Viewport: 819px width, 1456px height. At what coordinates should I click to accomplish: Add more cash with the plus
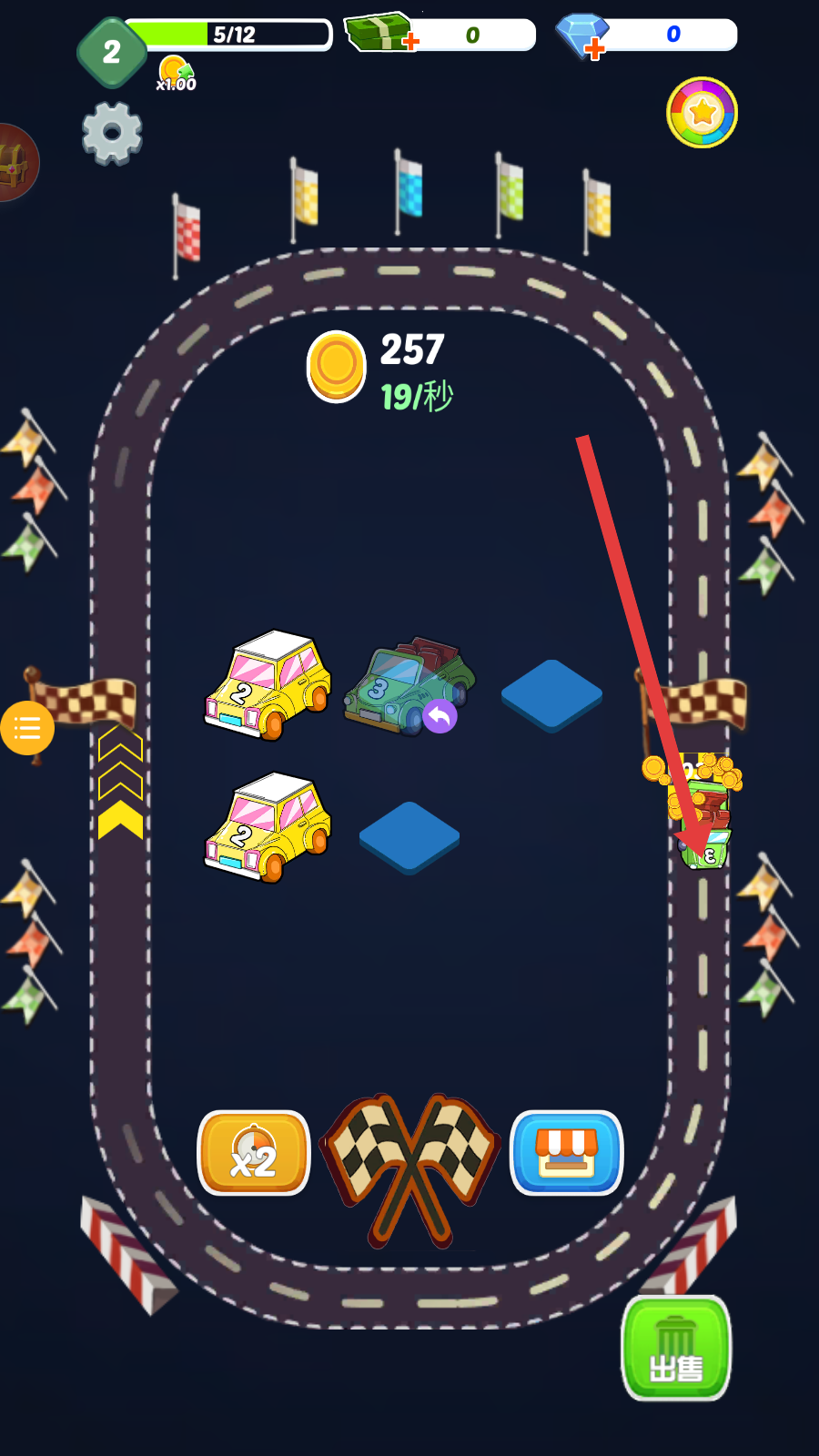410,41
